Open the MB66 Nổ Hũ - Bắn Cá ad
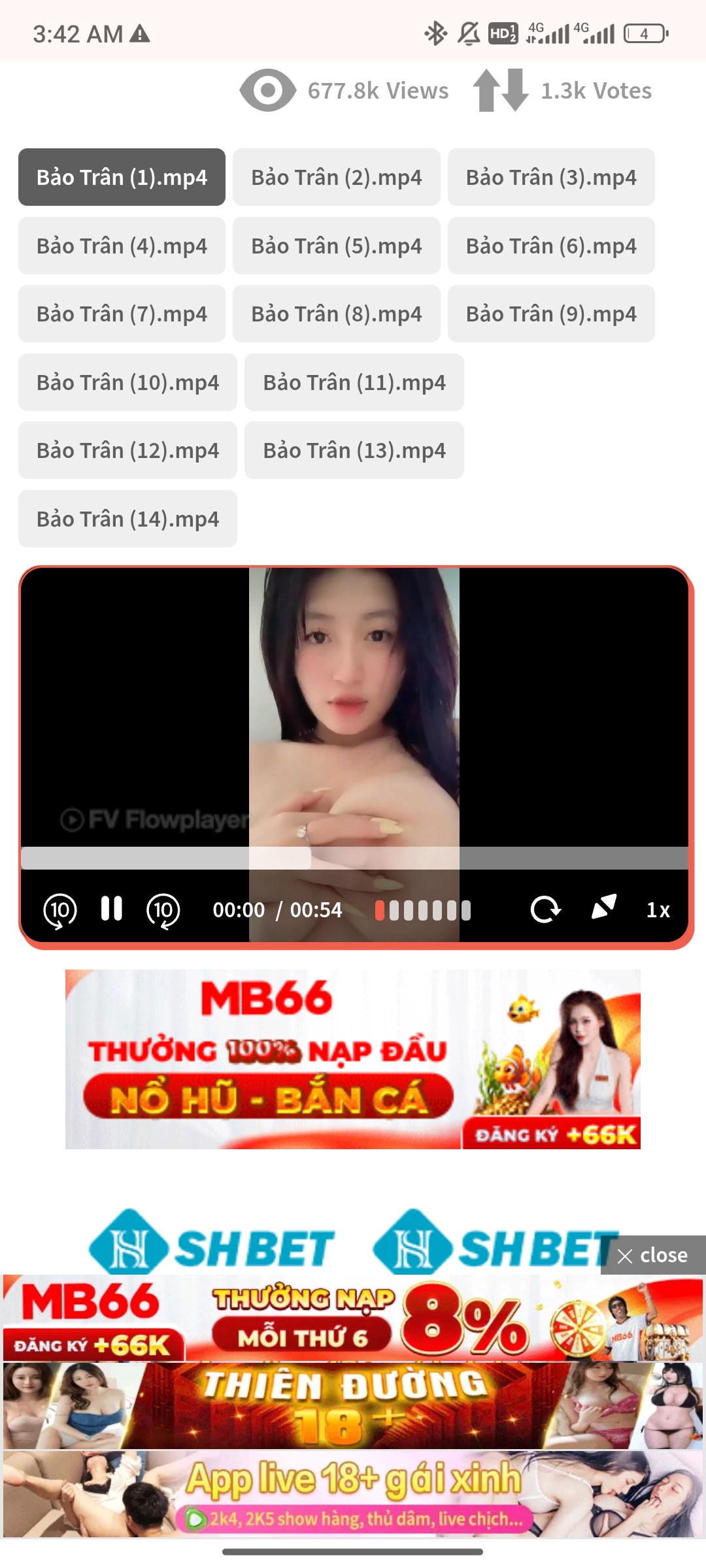Viewport: 706px width, 1568px height. [x=353, y=1059]
